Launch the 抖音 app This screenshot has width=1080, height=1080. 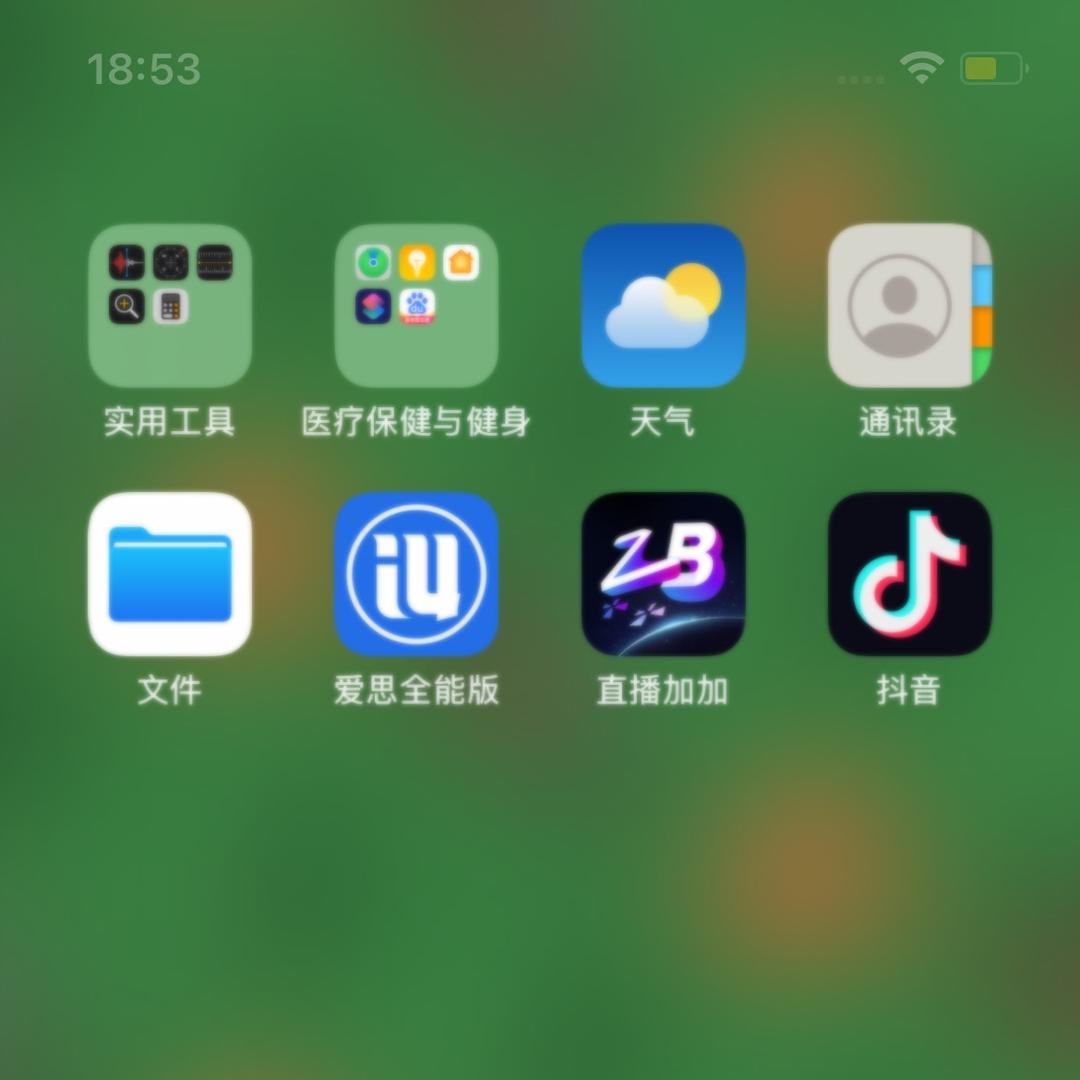(909, 574)
